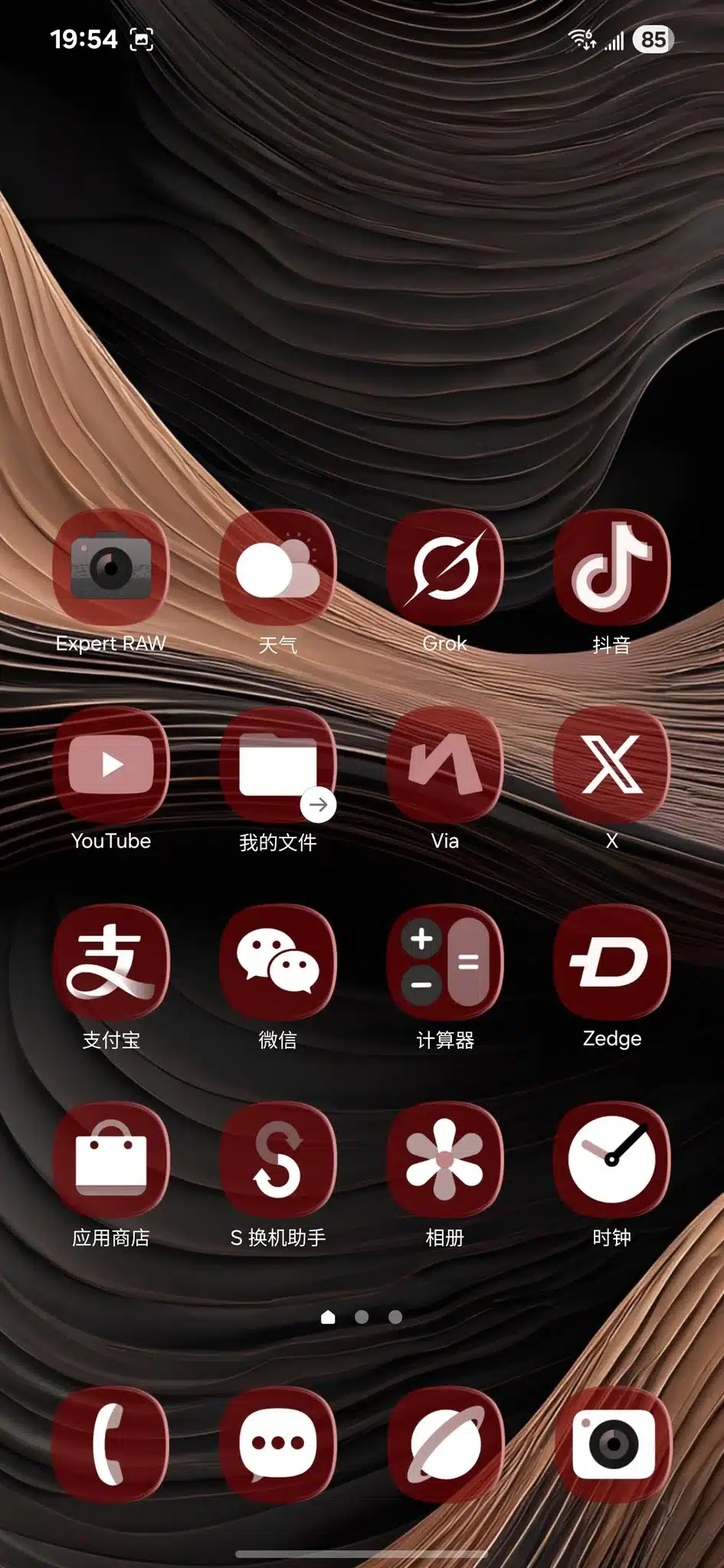The height and width of the screenshot is (1568, 724).
Task: Launch S 换机助手
Action: point(277,1160)
